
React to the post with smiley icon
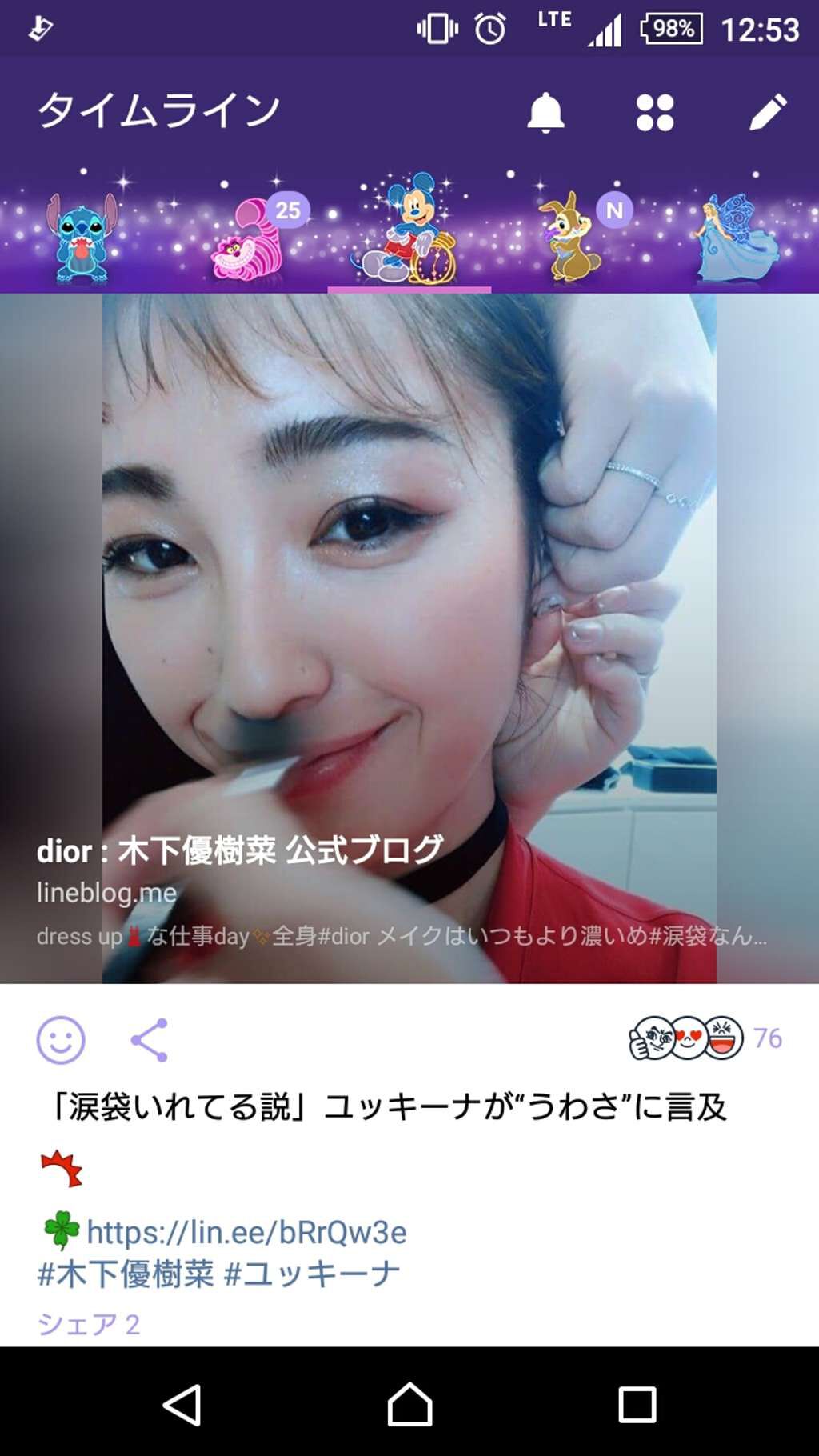coord(61,1040)
